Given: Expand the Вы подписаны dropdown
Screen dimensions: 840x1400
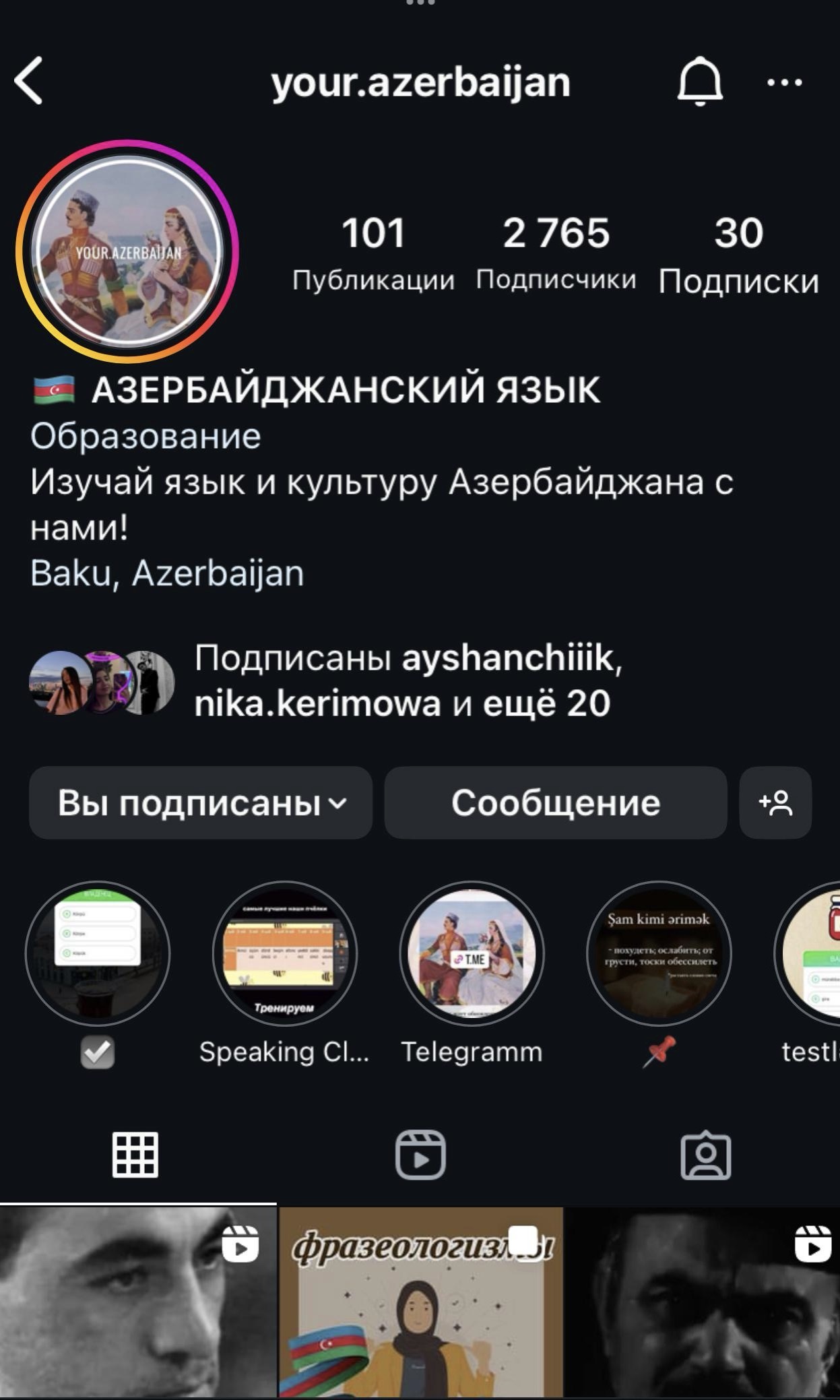Looking at the screenshot, I should point(201,802).
